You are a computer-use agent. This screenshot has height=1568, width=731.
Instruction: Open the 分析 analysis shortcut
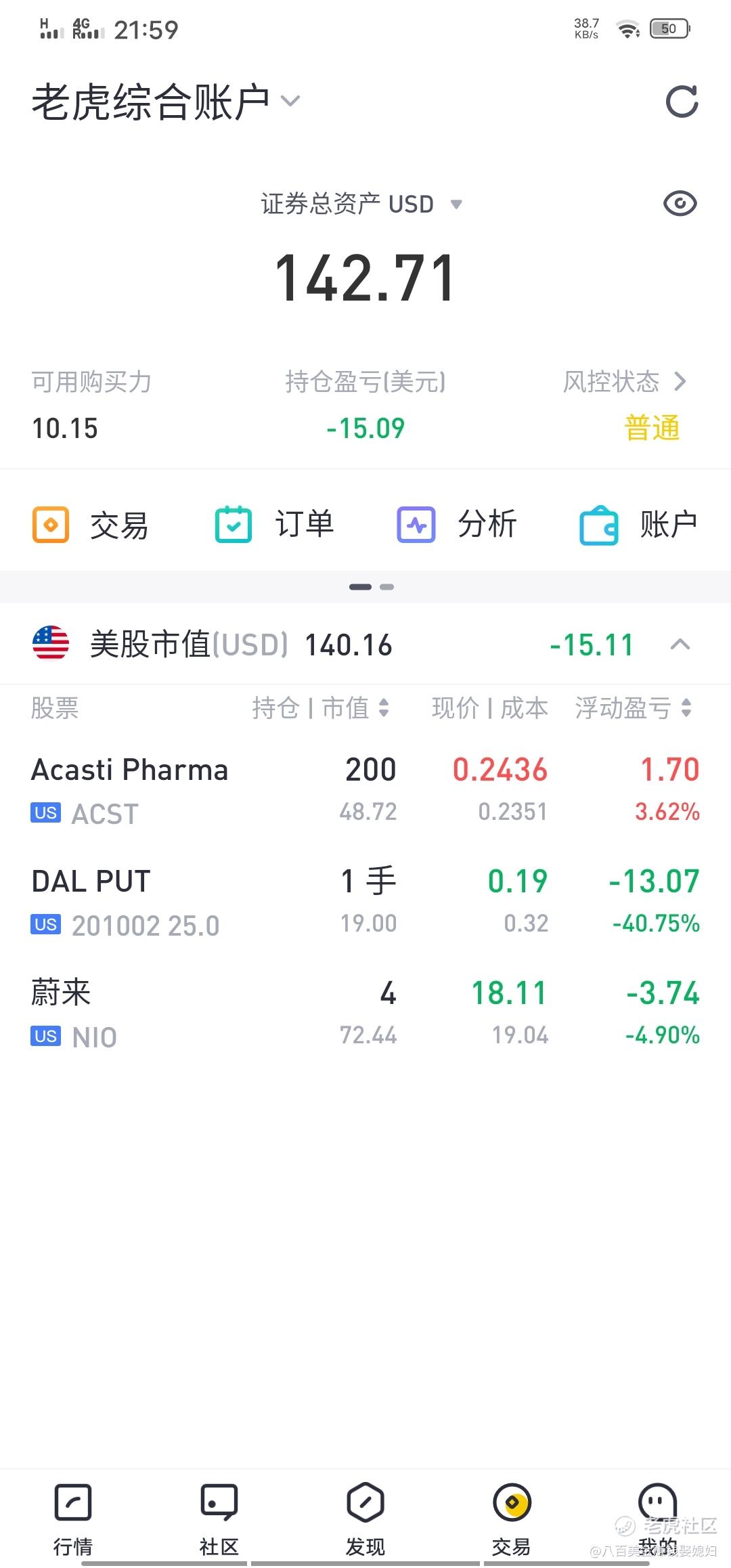[457, 525]
